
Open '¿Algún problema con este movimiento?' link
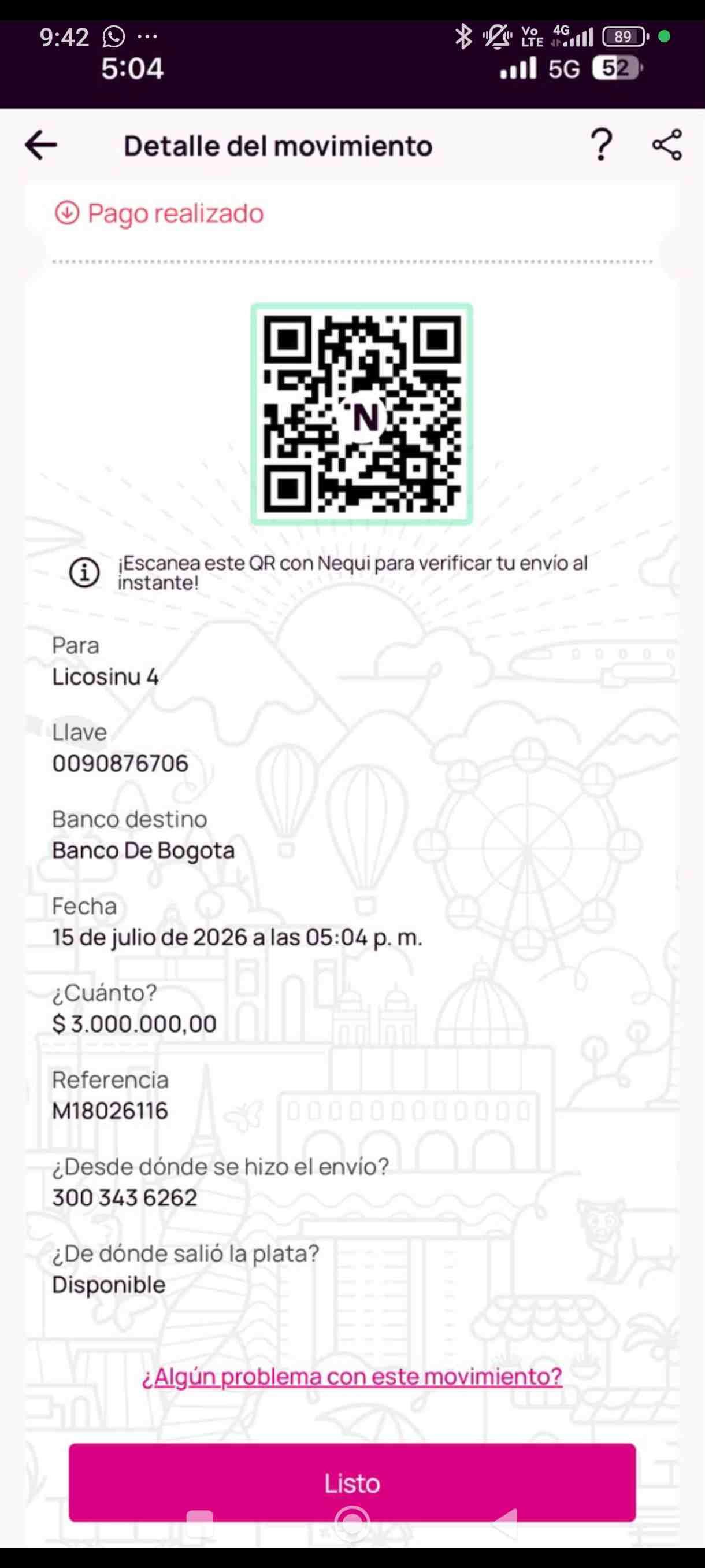point(352,1376)
